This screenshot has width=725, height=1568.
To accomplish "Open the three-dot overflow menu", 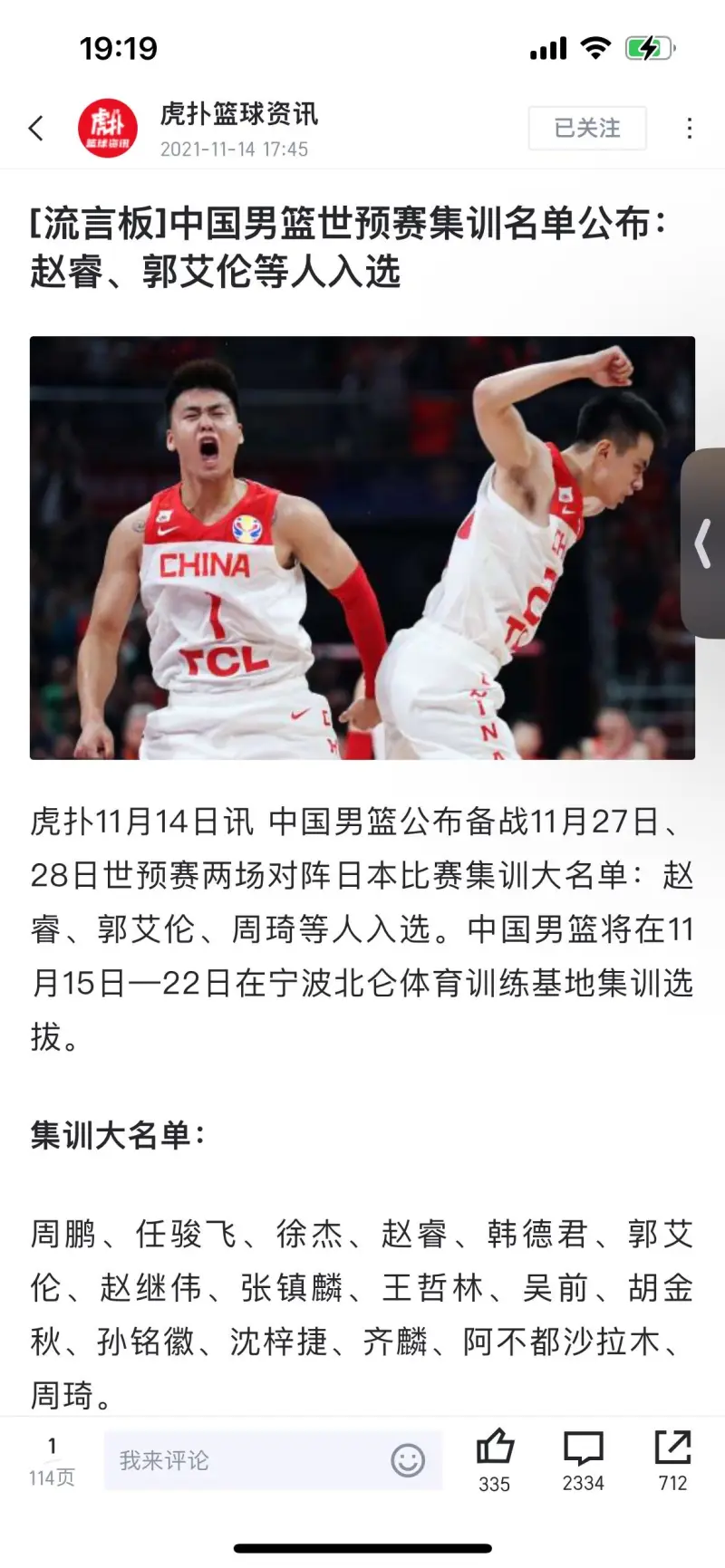I will pos(690,129).
